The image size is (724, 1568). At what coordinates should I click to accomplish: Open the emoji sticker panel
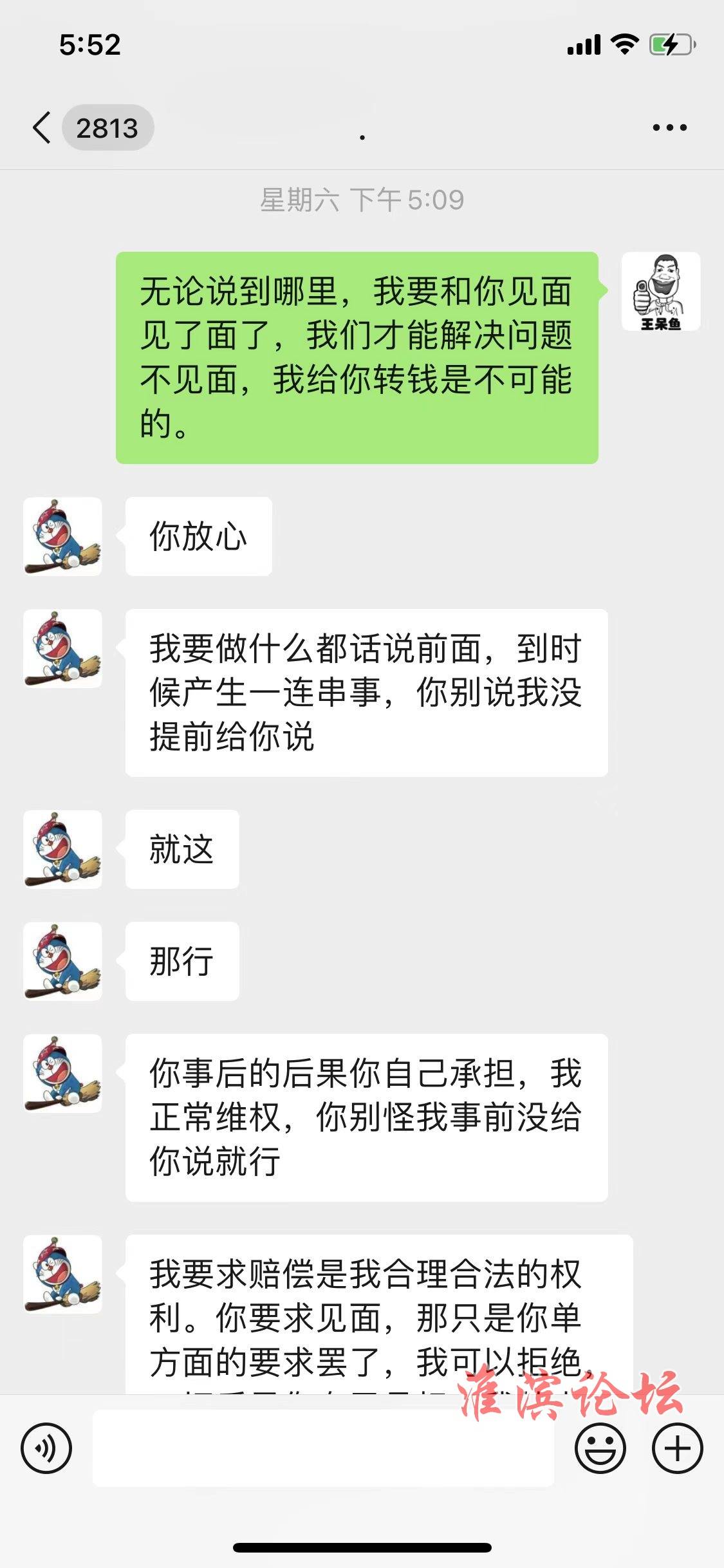click(600, 1449)
